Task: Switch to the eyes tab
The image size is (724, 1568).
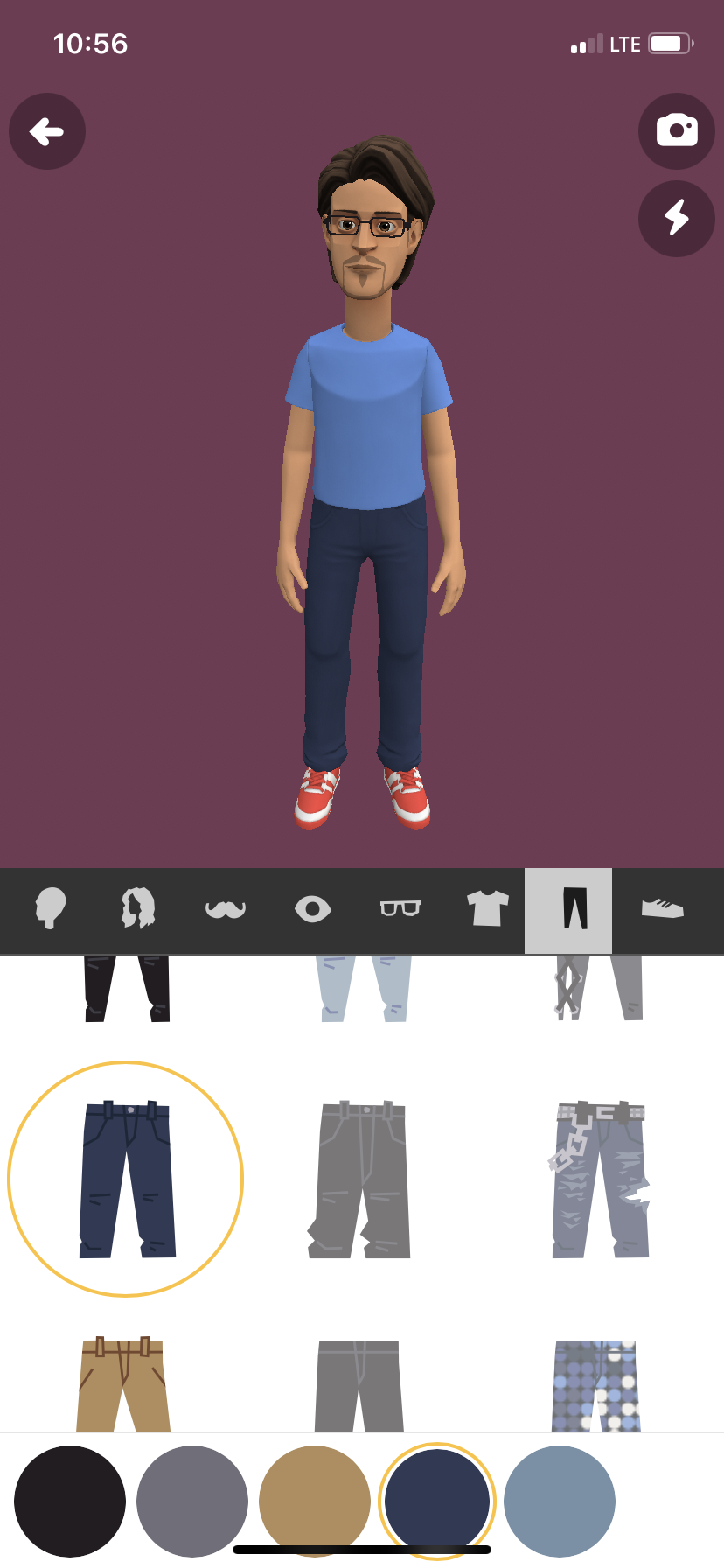Action: point(312,910)
